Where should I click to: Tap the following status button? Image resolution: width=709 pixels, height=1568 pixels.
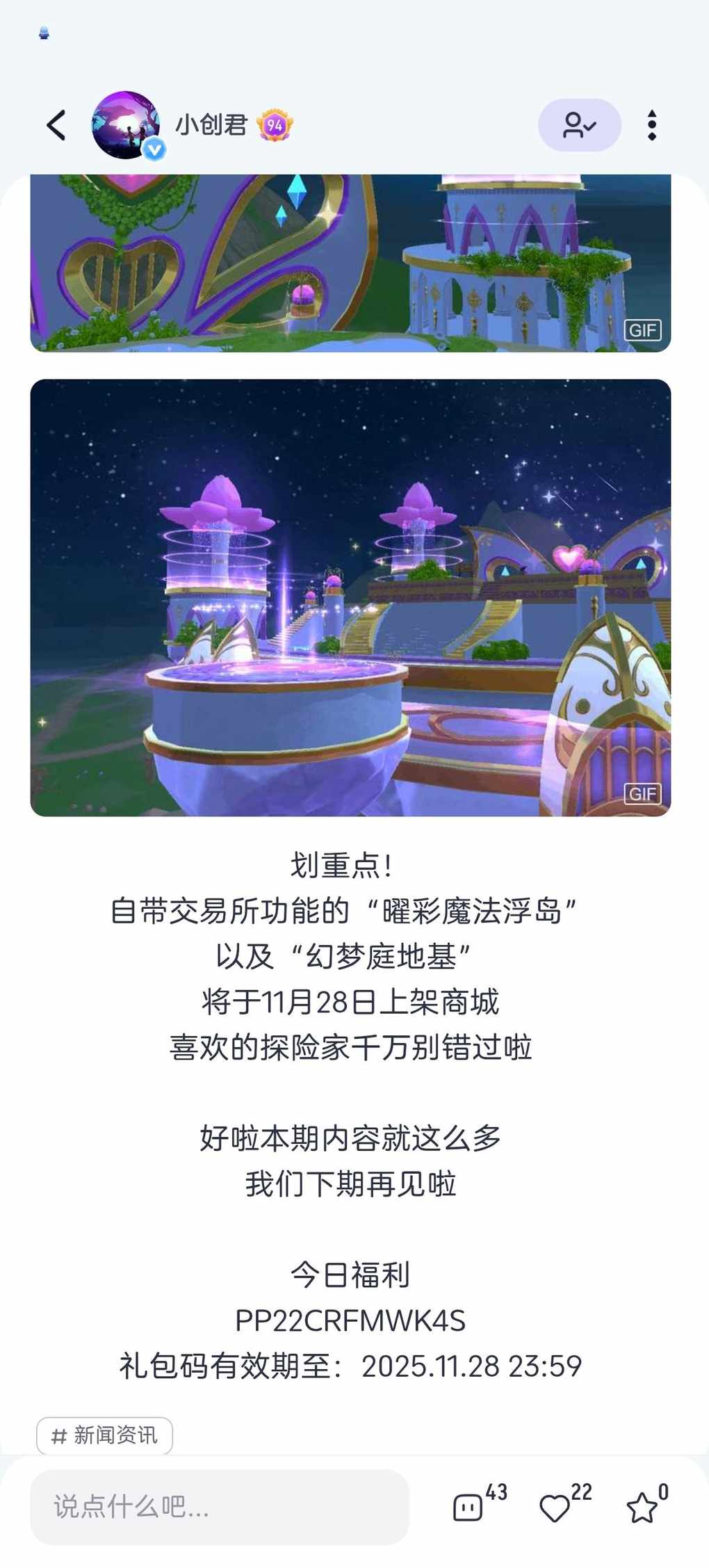pyautogui.click(x=579, y=125)
